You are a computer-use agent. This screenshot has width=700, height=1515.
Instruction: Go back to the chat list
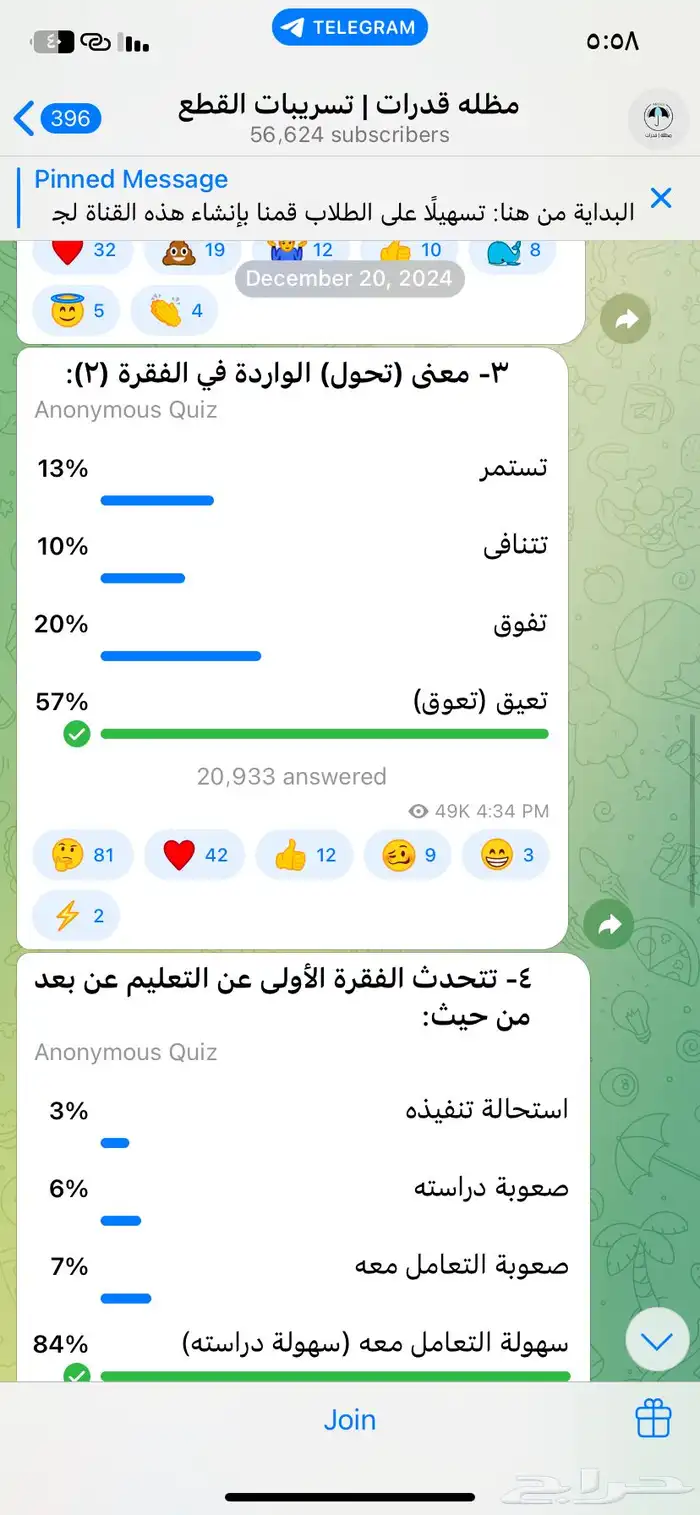pyautogui.click(x=55, y=118)
